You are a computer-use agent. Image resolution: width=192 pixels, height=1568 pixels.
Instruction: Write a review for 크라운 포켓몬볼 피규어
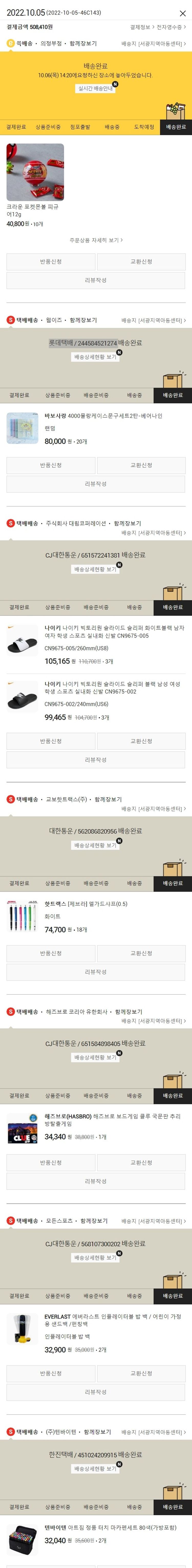[x=95, y=280]
